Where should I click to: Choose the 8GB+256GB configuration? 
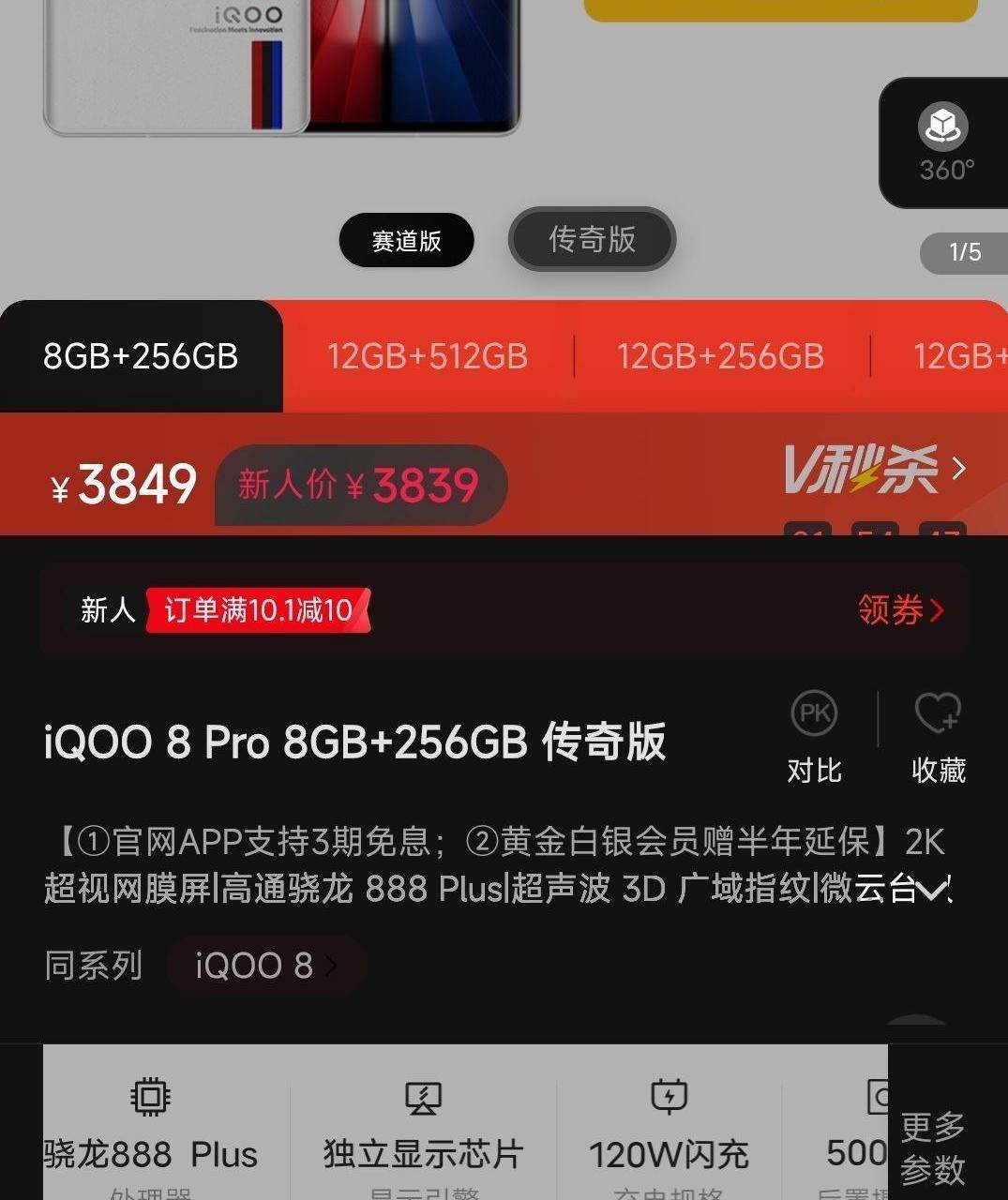coord(141,356)
